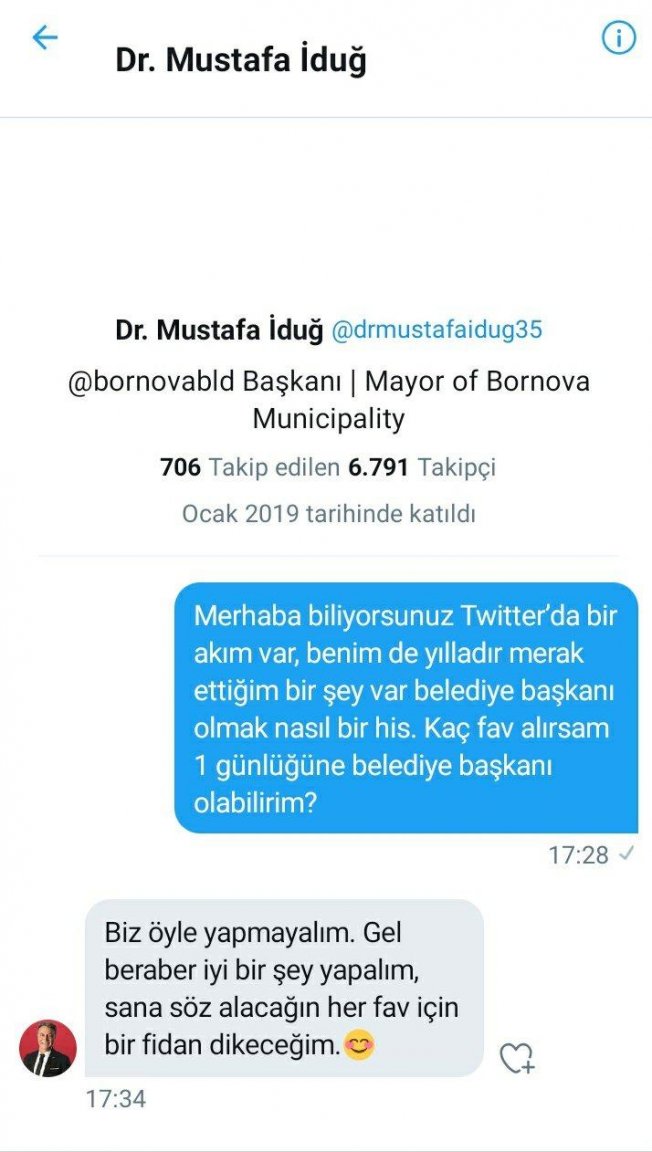React to the fidan message with the heart
652x1152 pixels.
pos(516,1058)
